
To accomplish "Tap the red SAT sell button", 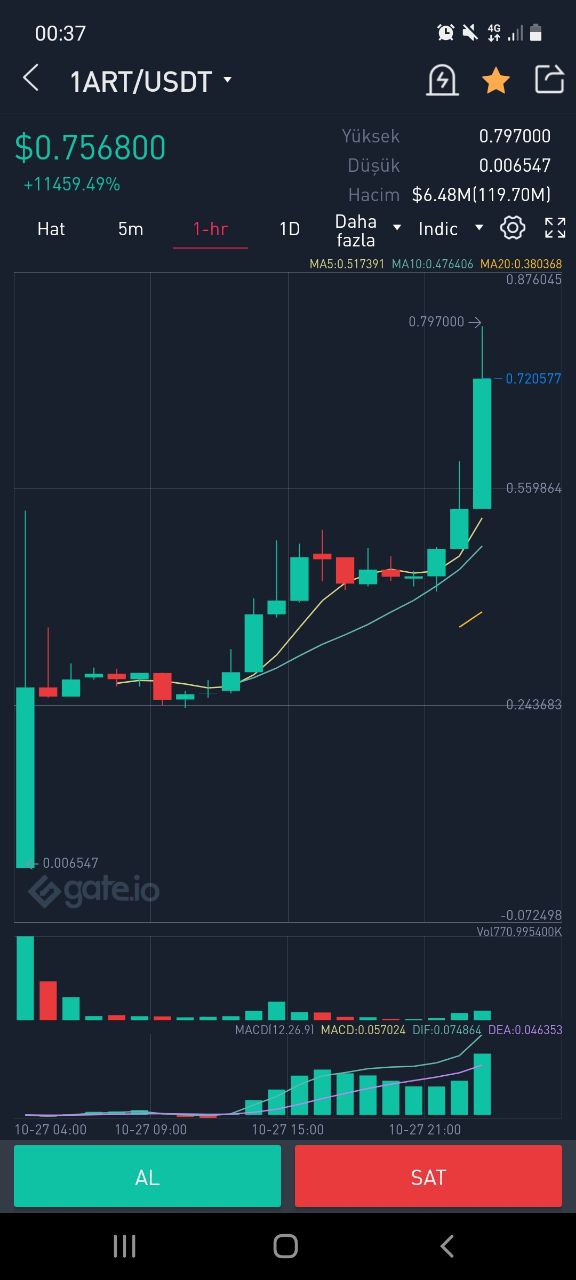I will (x=428, y=1177).
